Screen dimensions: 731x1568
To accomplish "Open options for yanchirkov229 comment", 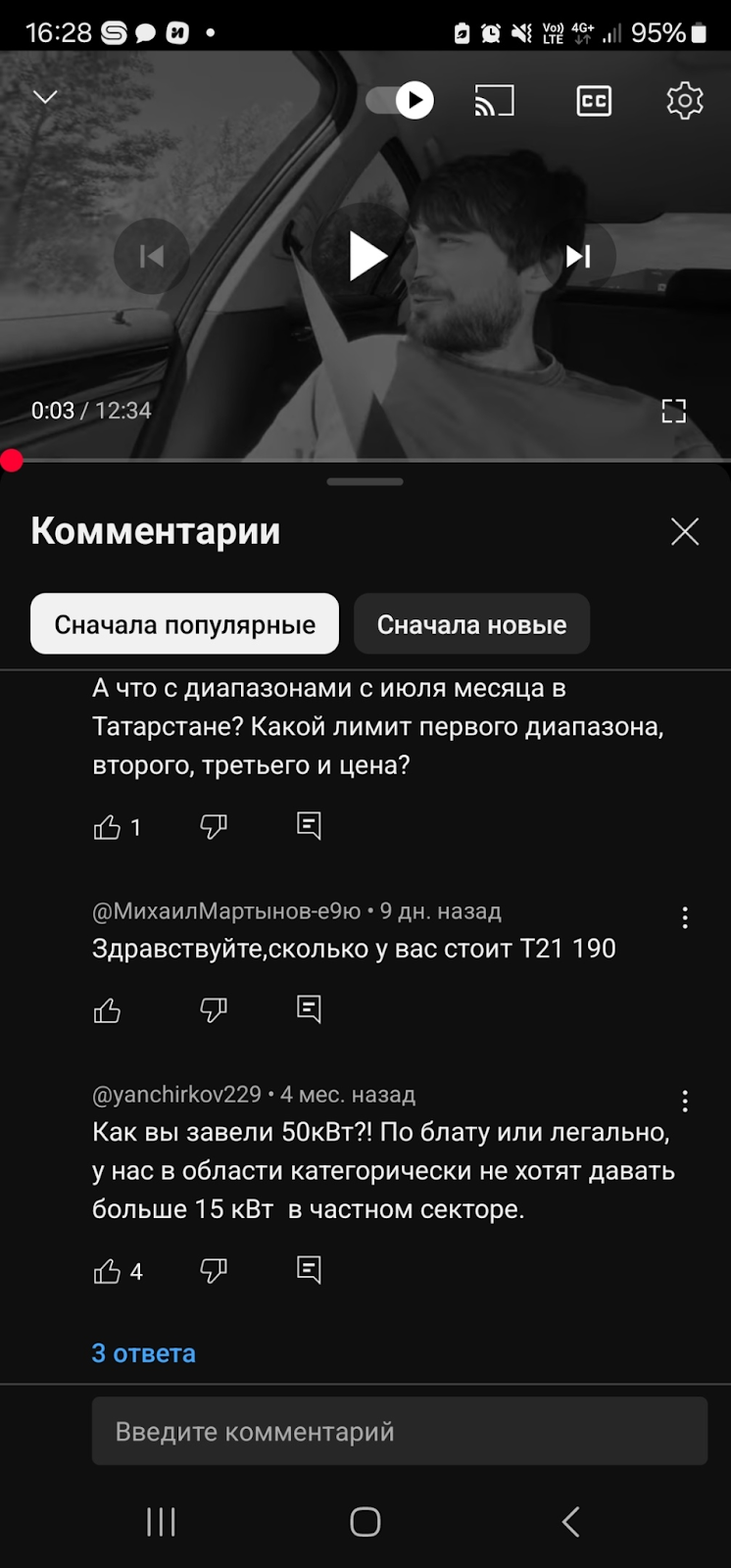I will (685, 1101).
